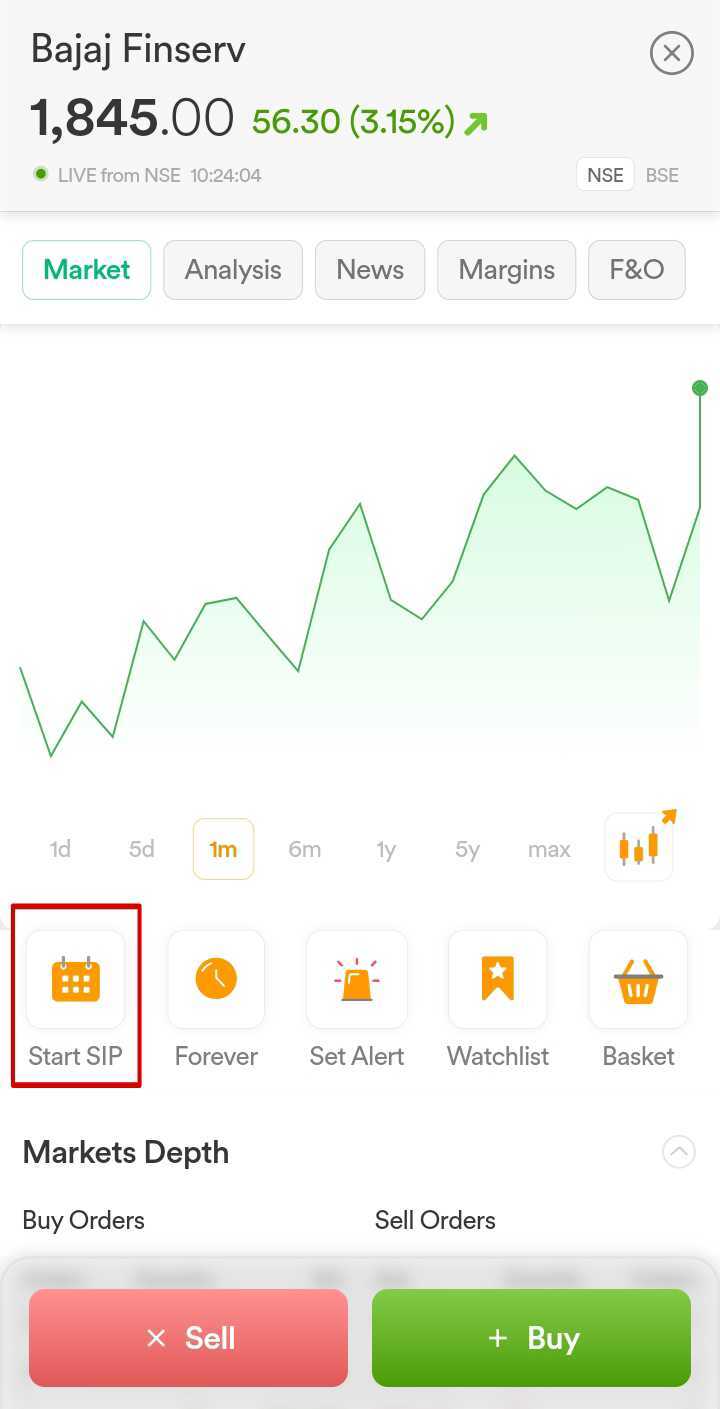
Task: Show the 5y chart range
Action: 467,849
